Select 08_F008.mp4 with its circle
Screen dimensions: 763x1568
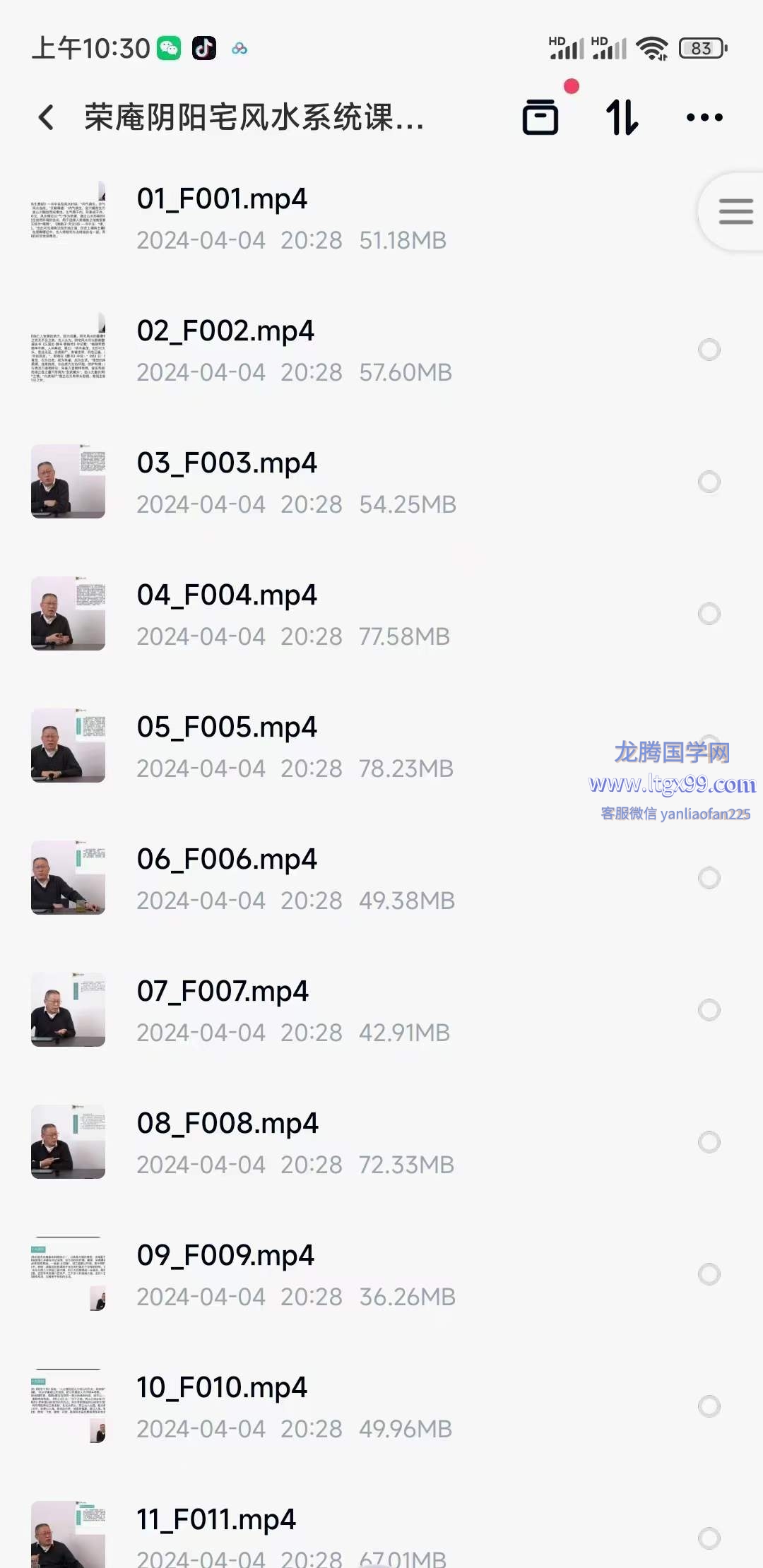(x=709, y=1142)
